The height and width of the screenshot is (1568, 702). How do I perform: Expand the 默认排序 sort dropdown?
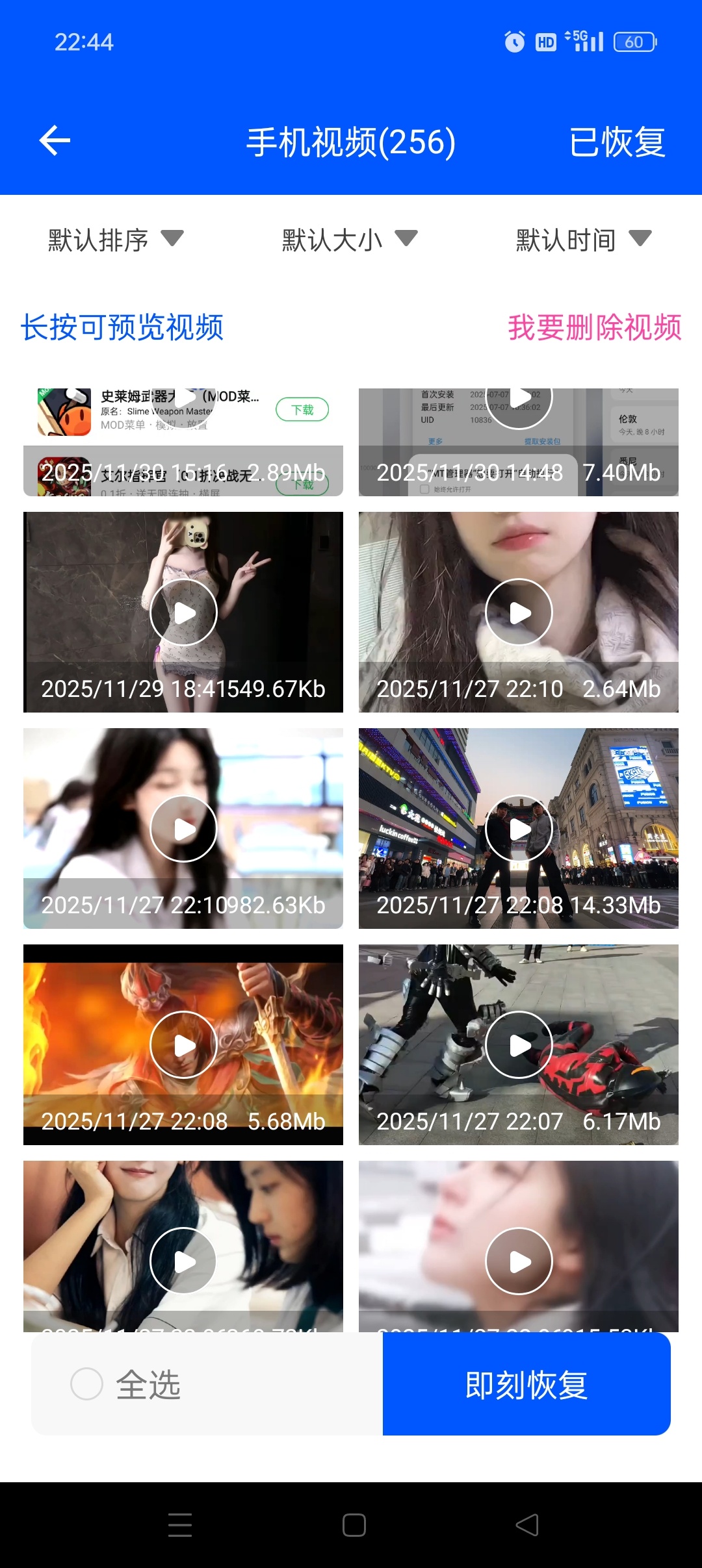pos(116,240)
